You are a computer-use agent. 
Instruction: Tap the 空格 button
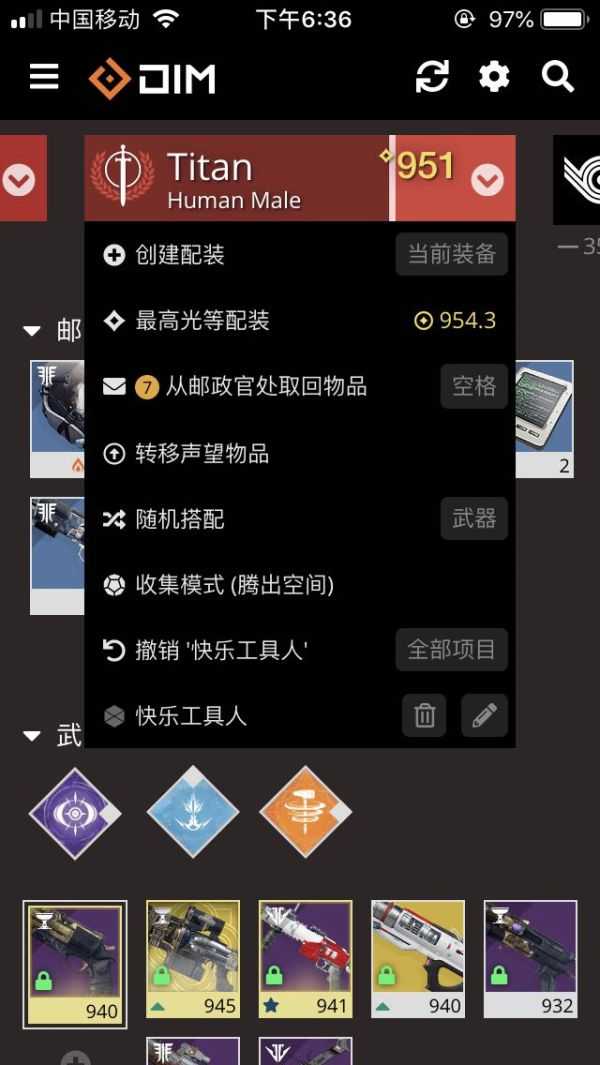tap(474, 386)
